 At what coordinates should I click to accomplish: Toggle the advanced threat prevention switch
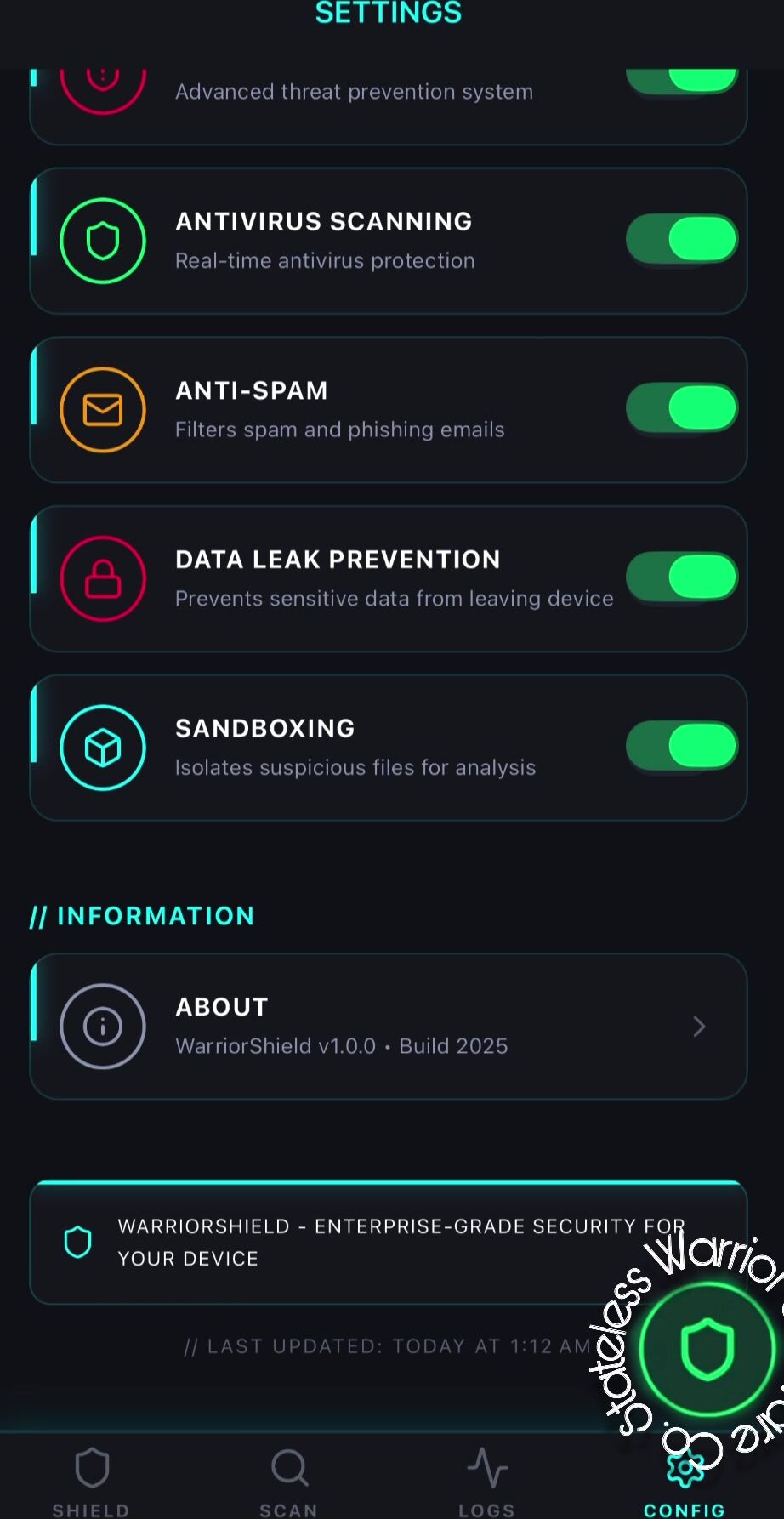[x=681, y=82]
